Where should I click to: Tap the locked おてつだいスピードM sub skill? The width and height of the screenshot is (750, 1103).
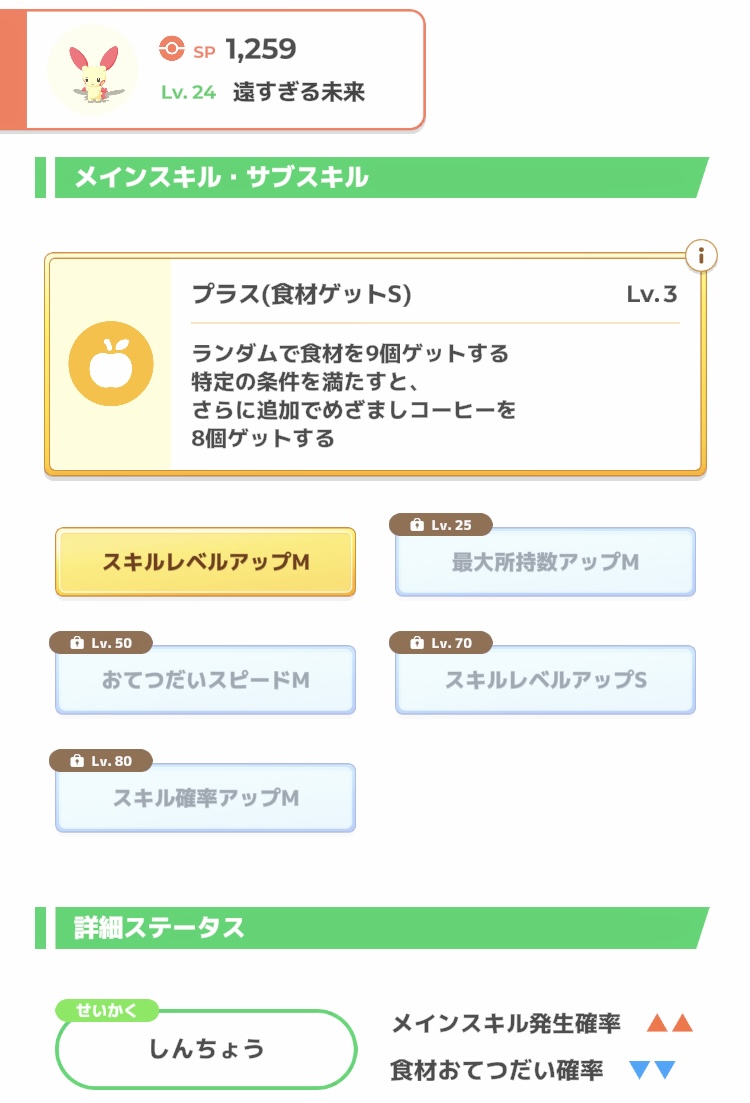(205, 680)
